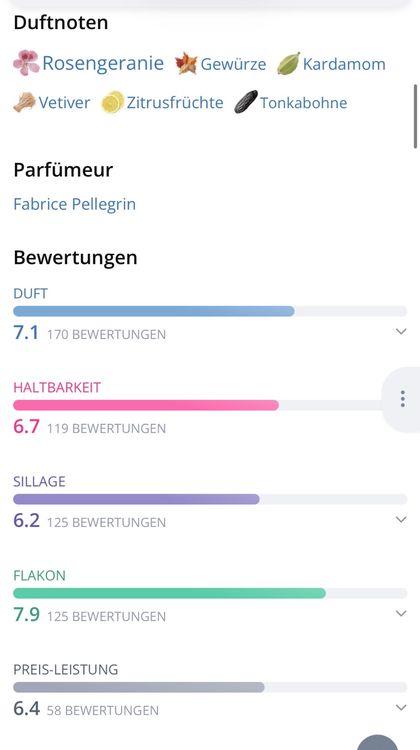The image size is (420, 750).
Task: Open perfumer Fabrice Pellegrin's page
Action: [75, 204]
